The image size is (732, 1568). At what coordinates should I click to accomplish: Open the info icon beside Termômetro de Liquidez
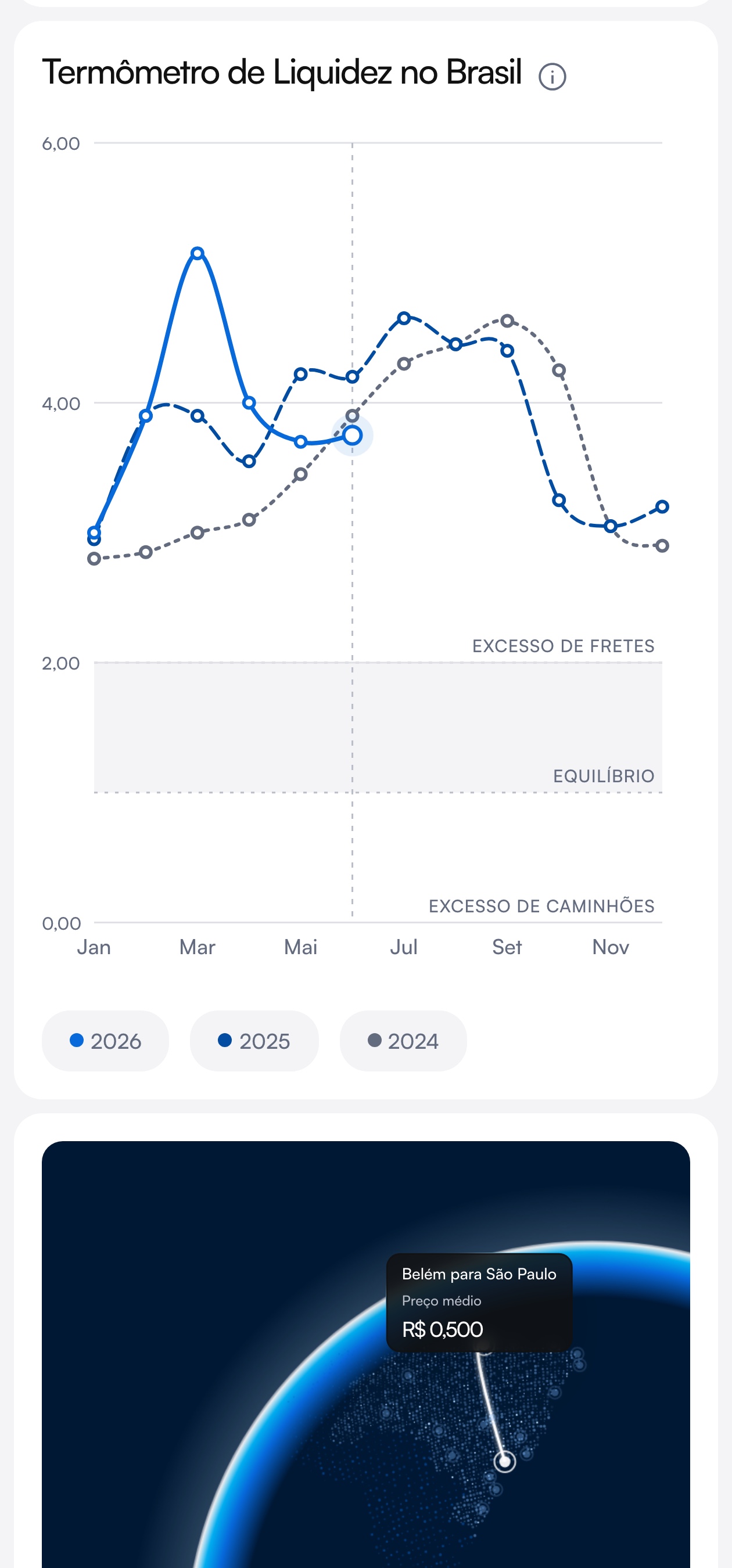pyautogui.click(x=552, y=77)
